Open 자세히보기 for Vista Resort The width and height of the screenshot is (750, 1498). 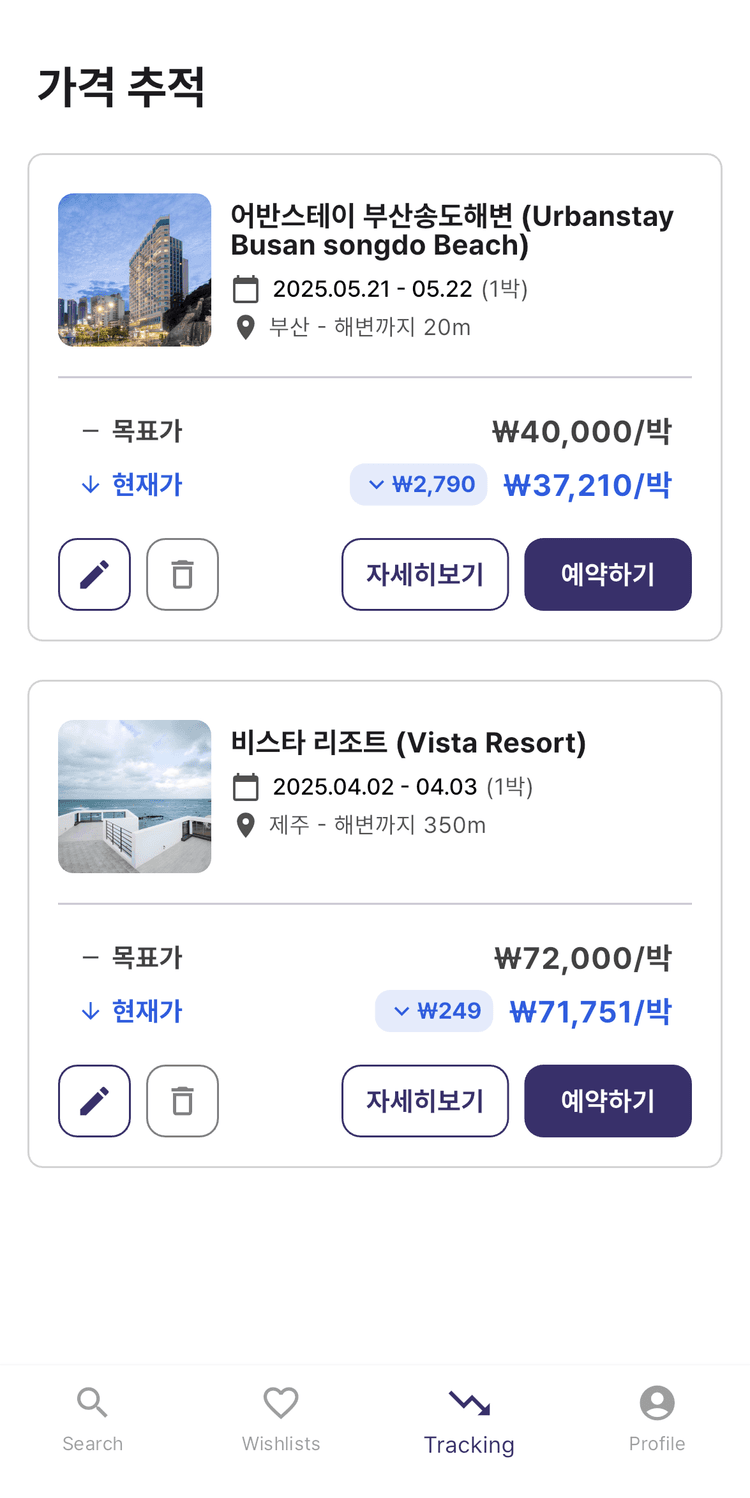pos(425,1101)
